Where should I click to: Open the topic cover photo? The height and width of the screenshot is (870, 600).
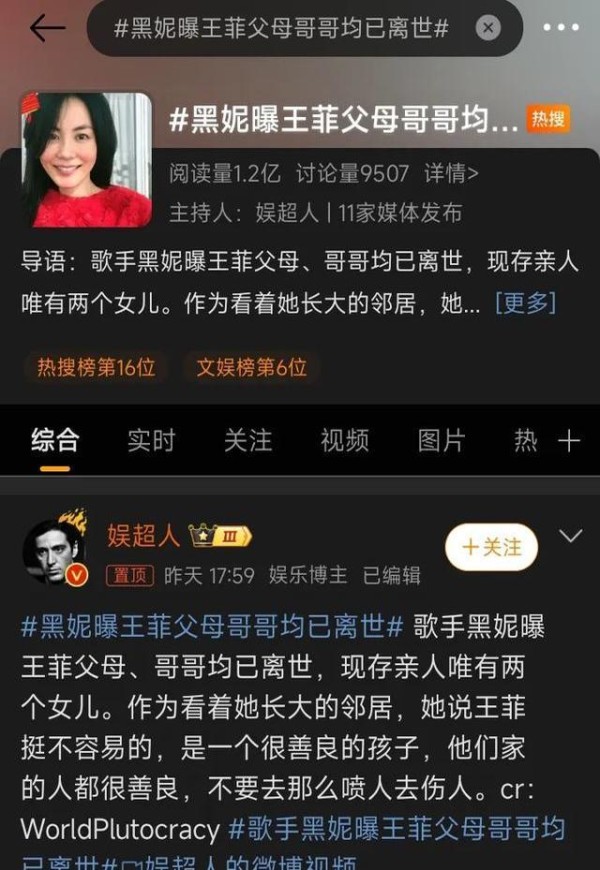pyautogui.click(x=86, y=160)
